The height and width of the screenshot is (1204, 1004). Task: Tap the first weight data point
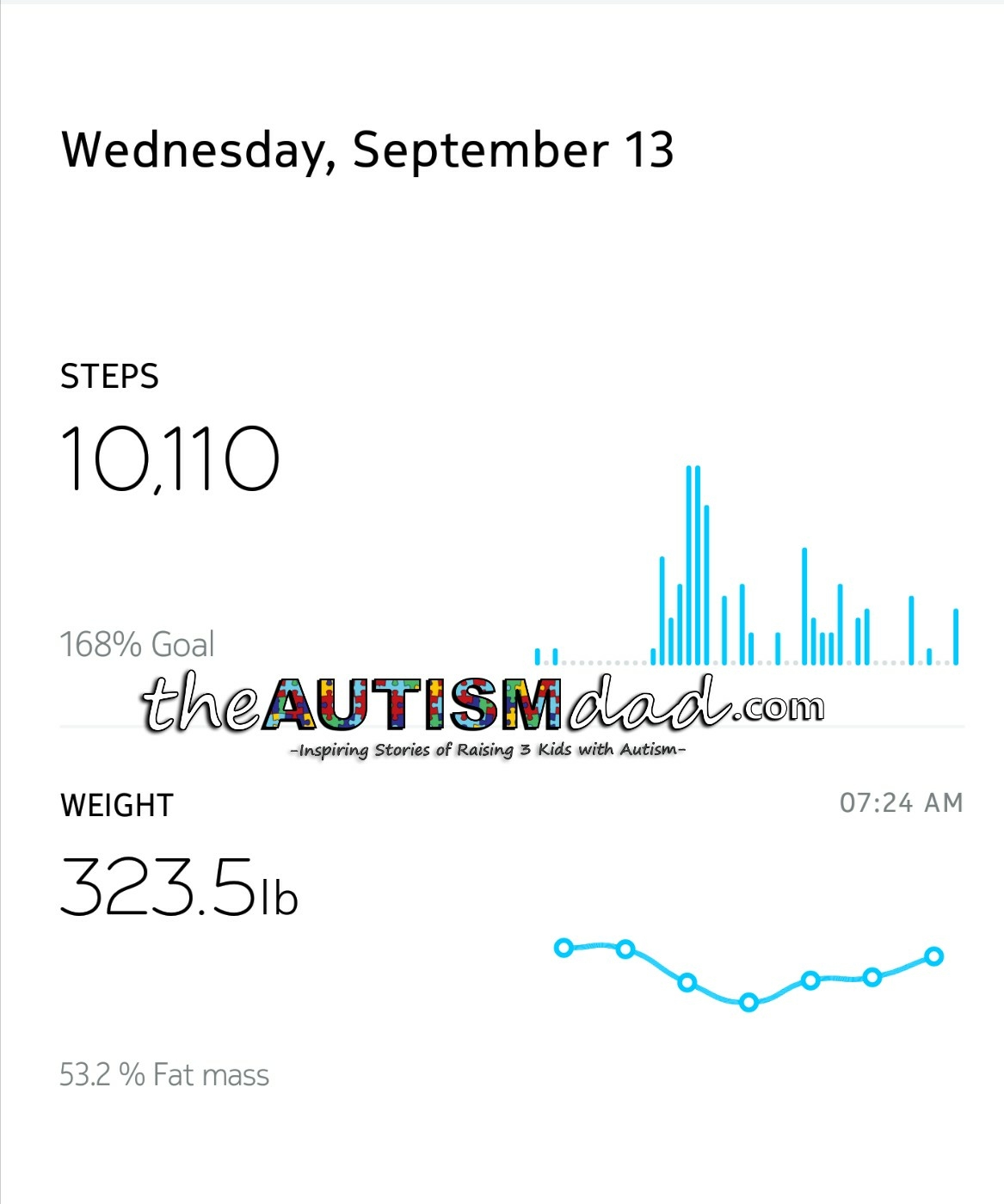click(564, 949)
